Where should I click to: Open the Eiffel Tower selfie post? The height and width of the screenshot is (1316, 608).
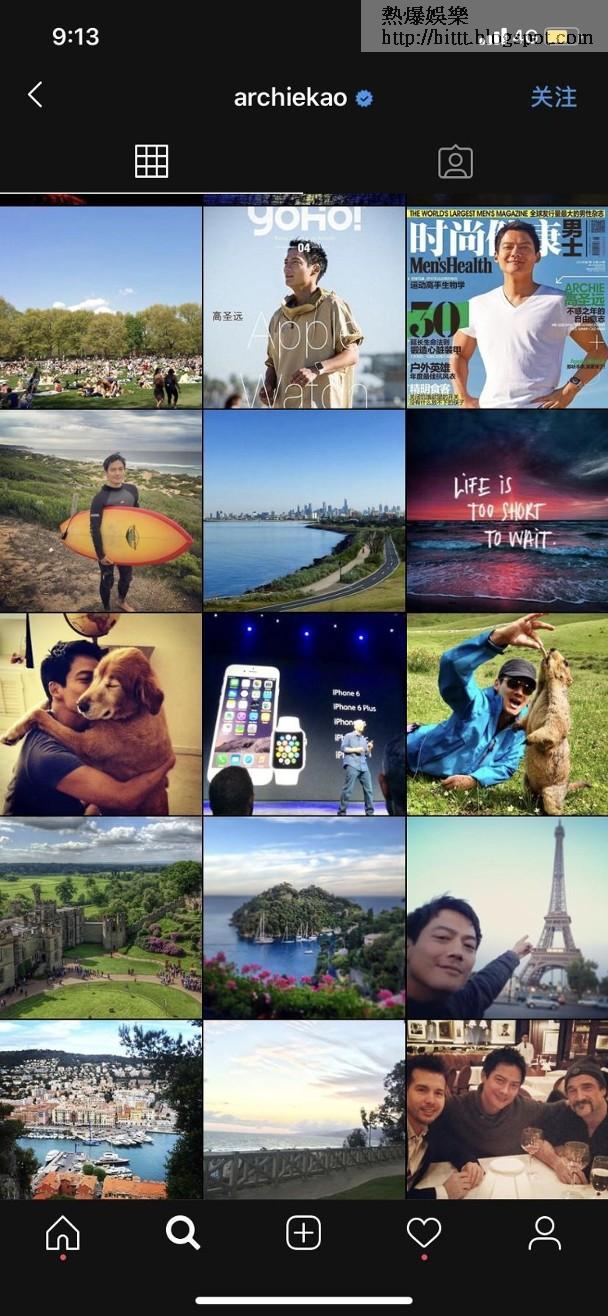click(507, 917)
